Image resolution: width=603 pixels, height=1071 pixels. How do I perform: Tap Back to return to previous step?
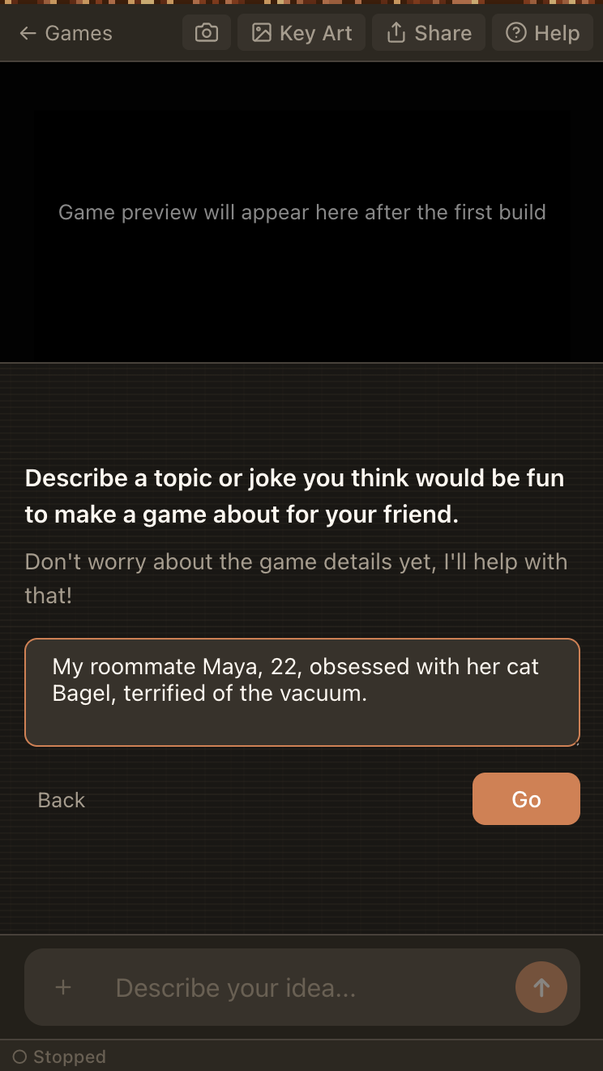[61, 800]
